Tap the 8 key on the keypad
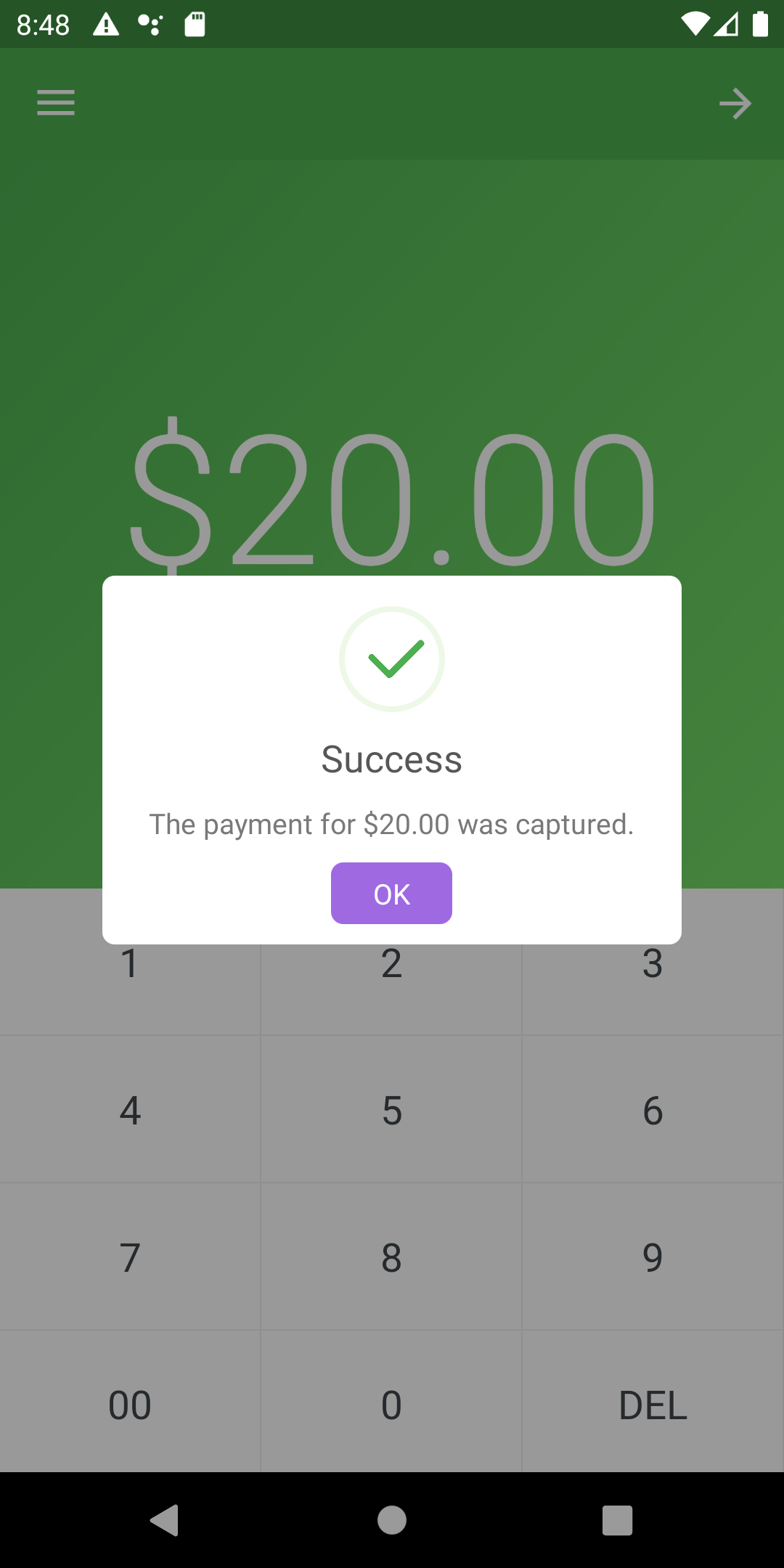Viewport: 784px width, 1568px height. tap(391, 1257)
